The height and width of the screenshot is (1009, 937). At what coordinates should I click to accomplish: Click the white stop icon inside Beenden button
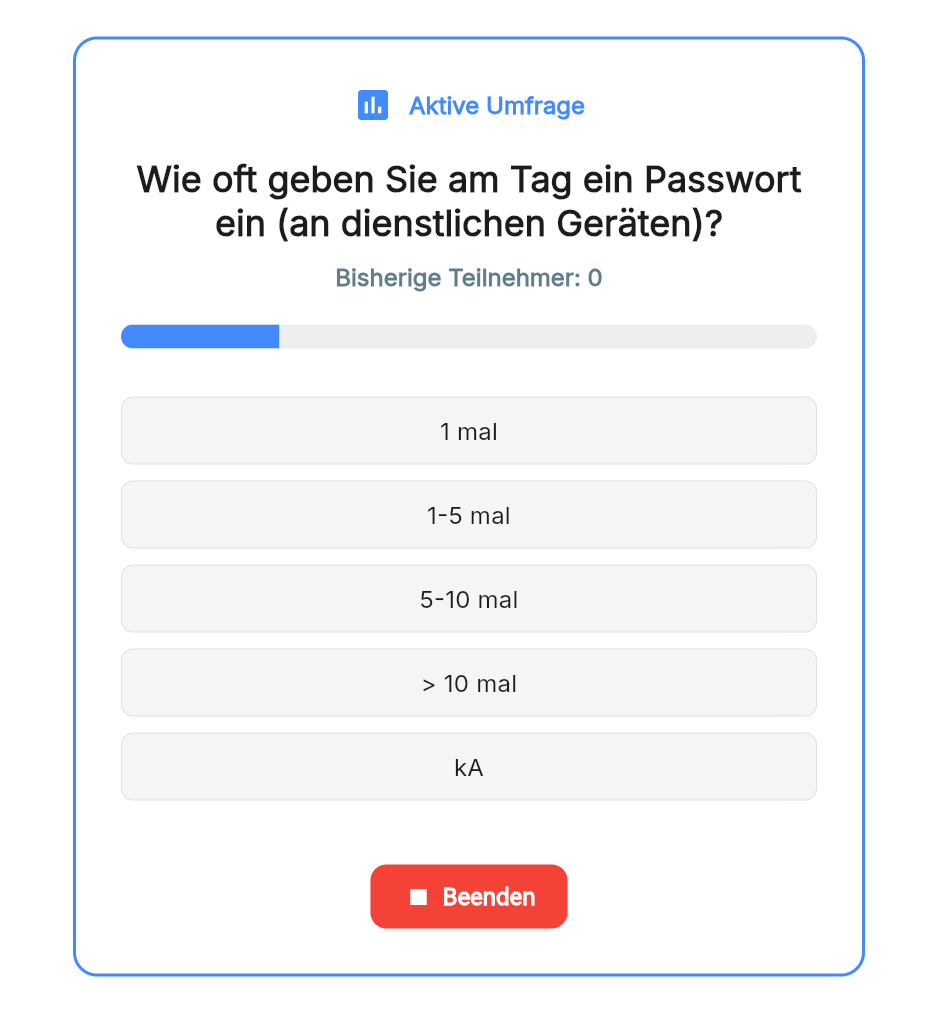tap(420, 896)
